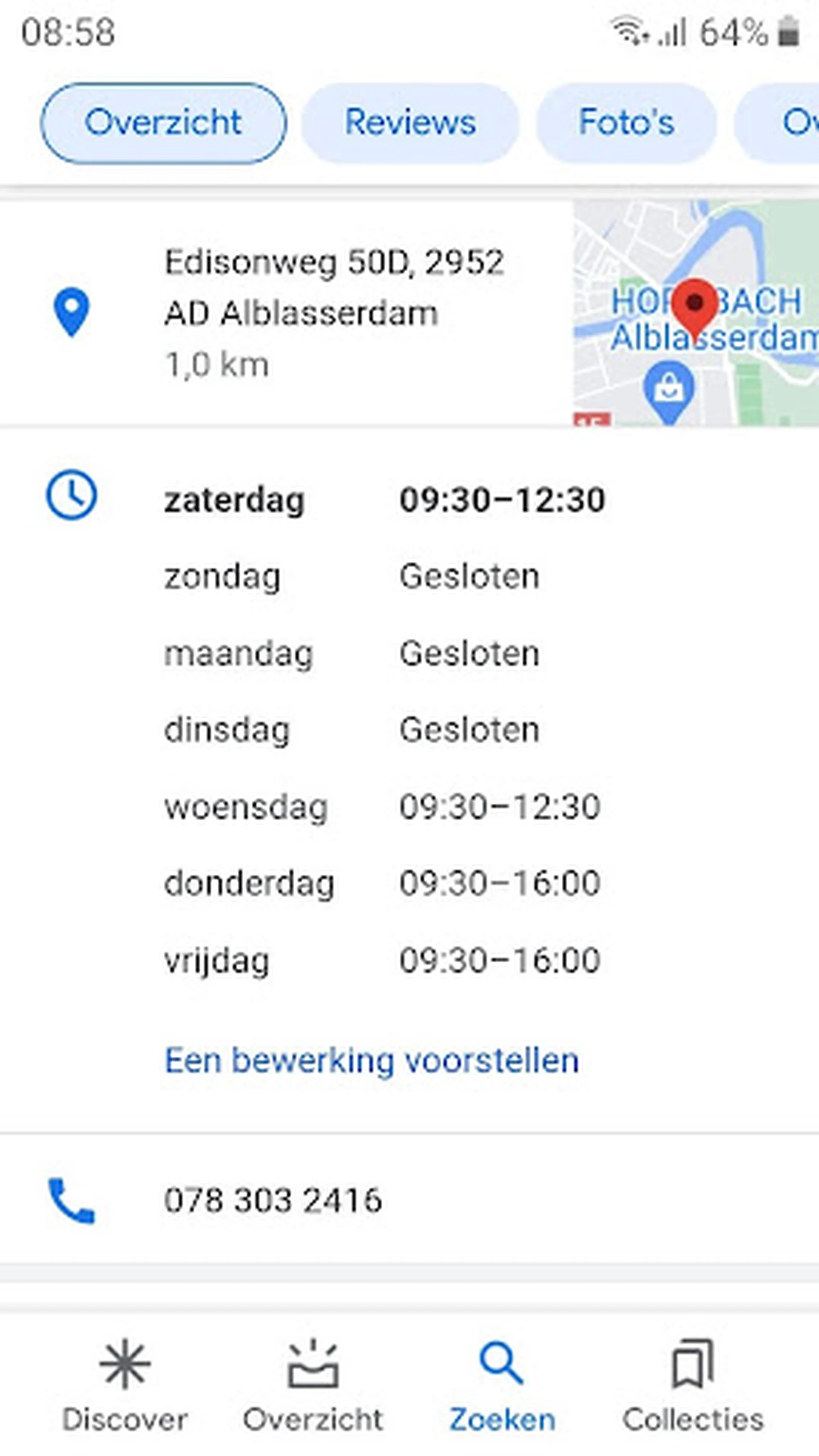Image resolution: width=819 pixels, height=1456 pixels.
Task: Open the Foto's tab
Action: tap(626, 123)
